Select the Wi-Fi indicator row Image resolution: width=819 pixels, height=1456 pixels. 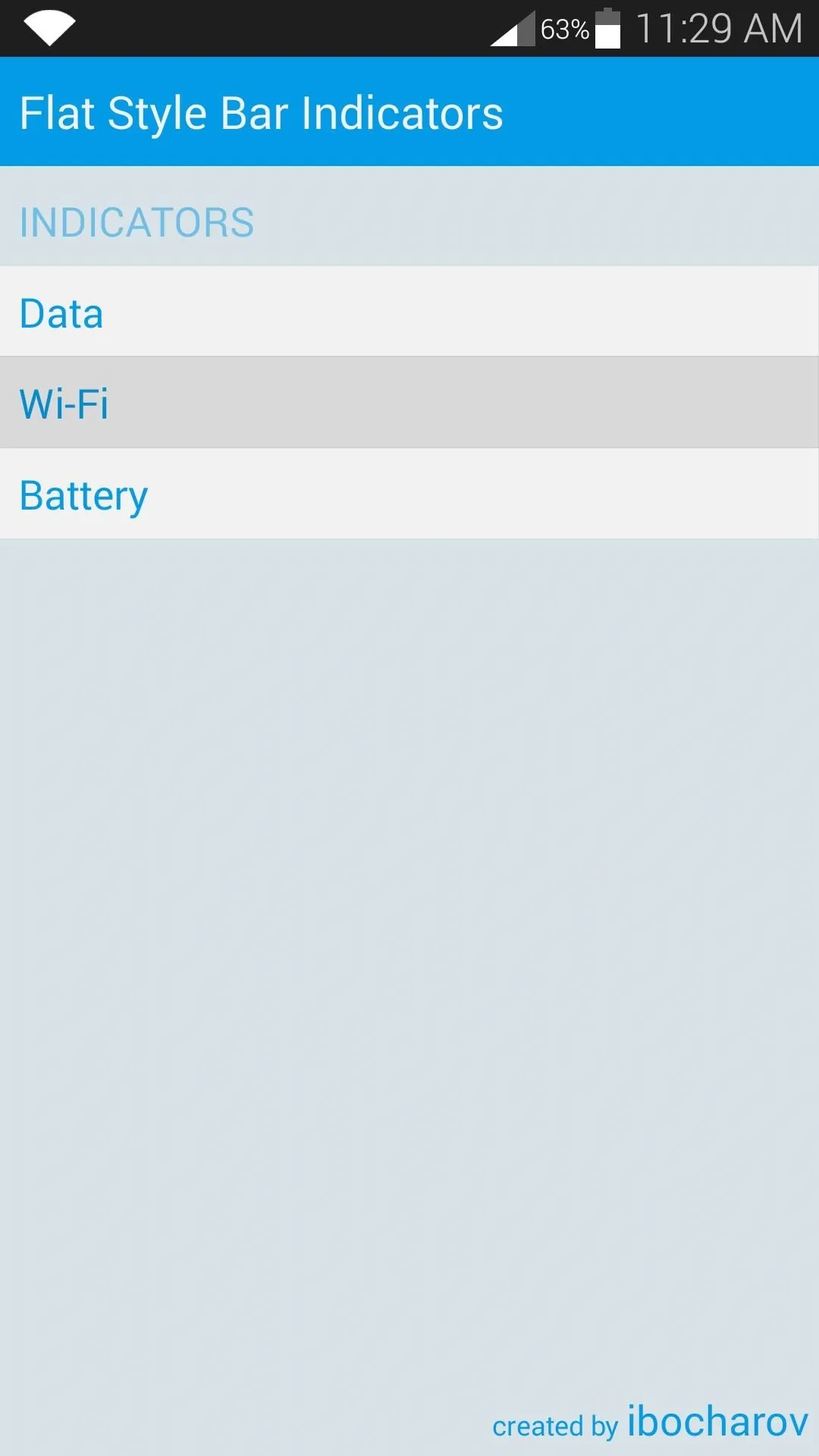point(409,403)
